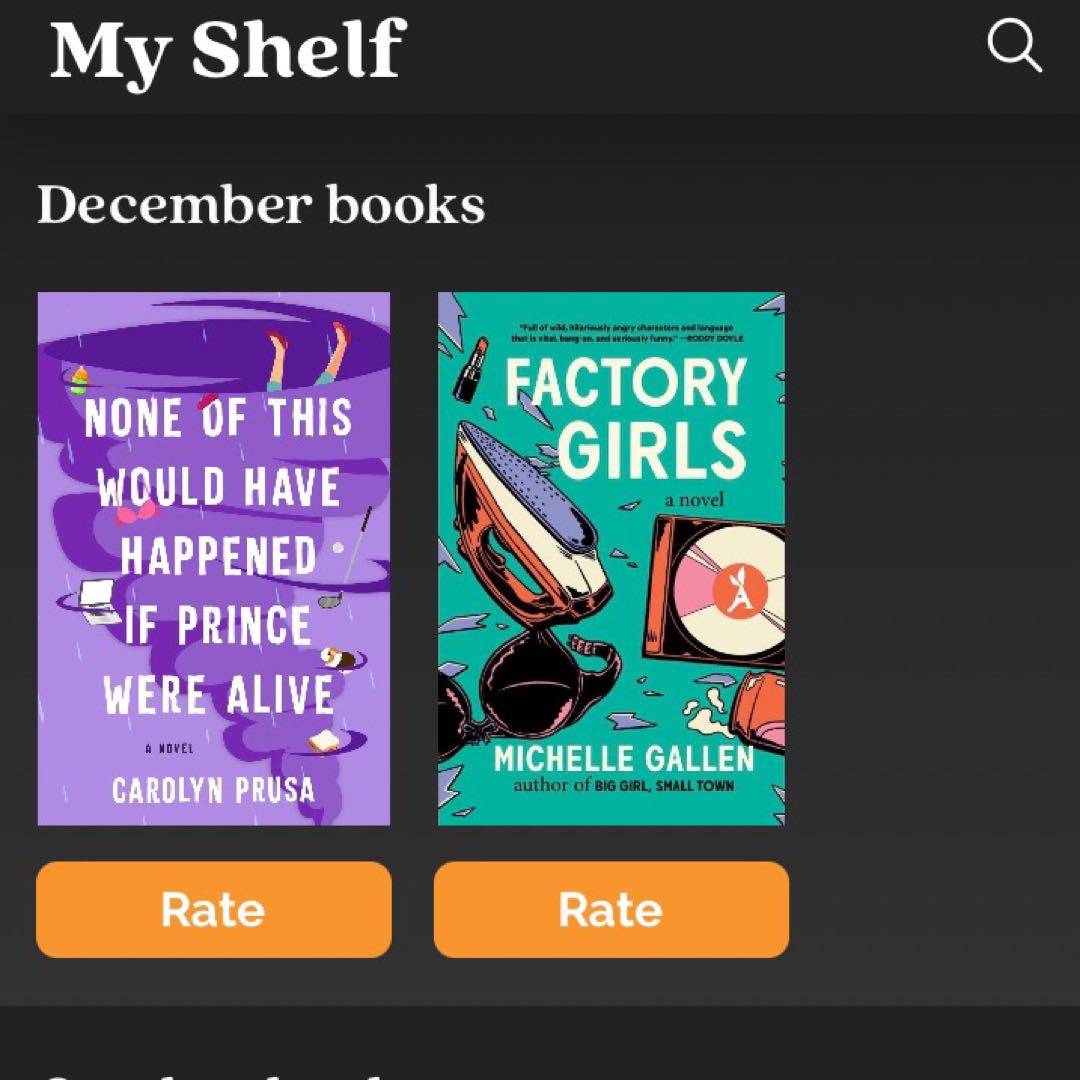The height and width of the screenshot is (1080, 1080).
Task: Rate the Carolyn Prusa book
Action: pos(213,910)
